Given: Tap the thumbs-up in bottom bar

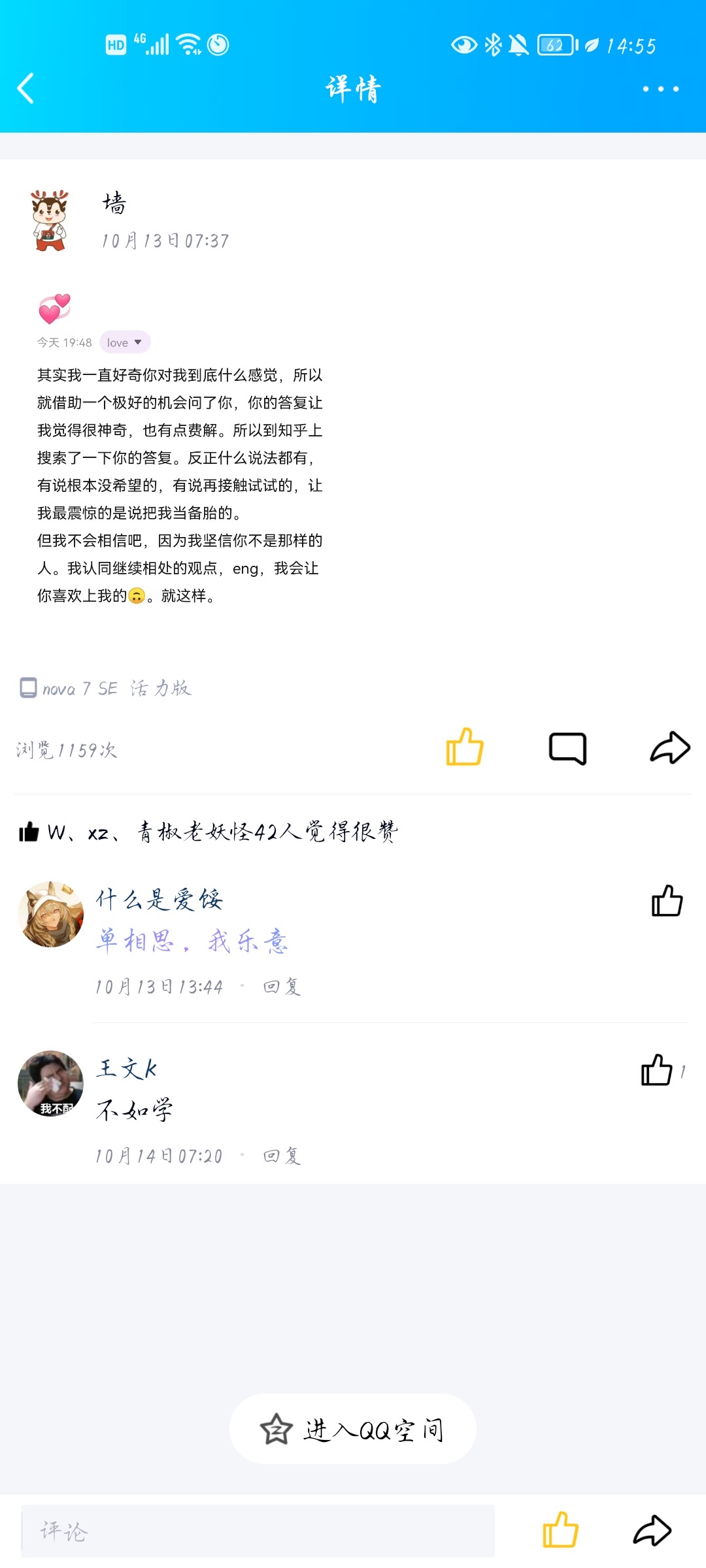Looking at the screenshot, I should coord(560,1530).
